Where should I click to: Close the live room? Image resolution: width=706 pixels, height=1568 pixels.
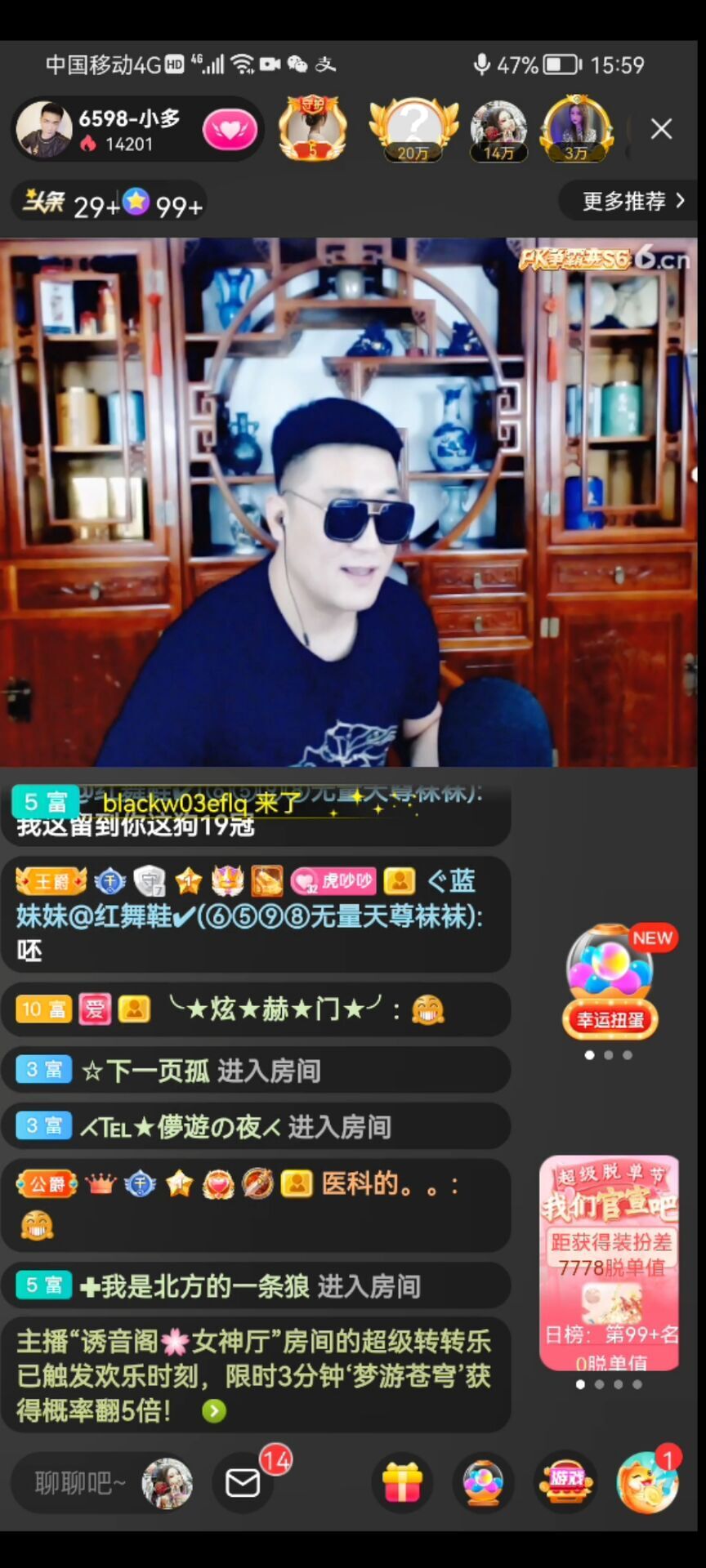(661, 129)
